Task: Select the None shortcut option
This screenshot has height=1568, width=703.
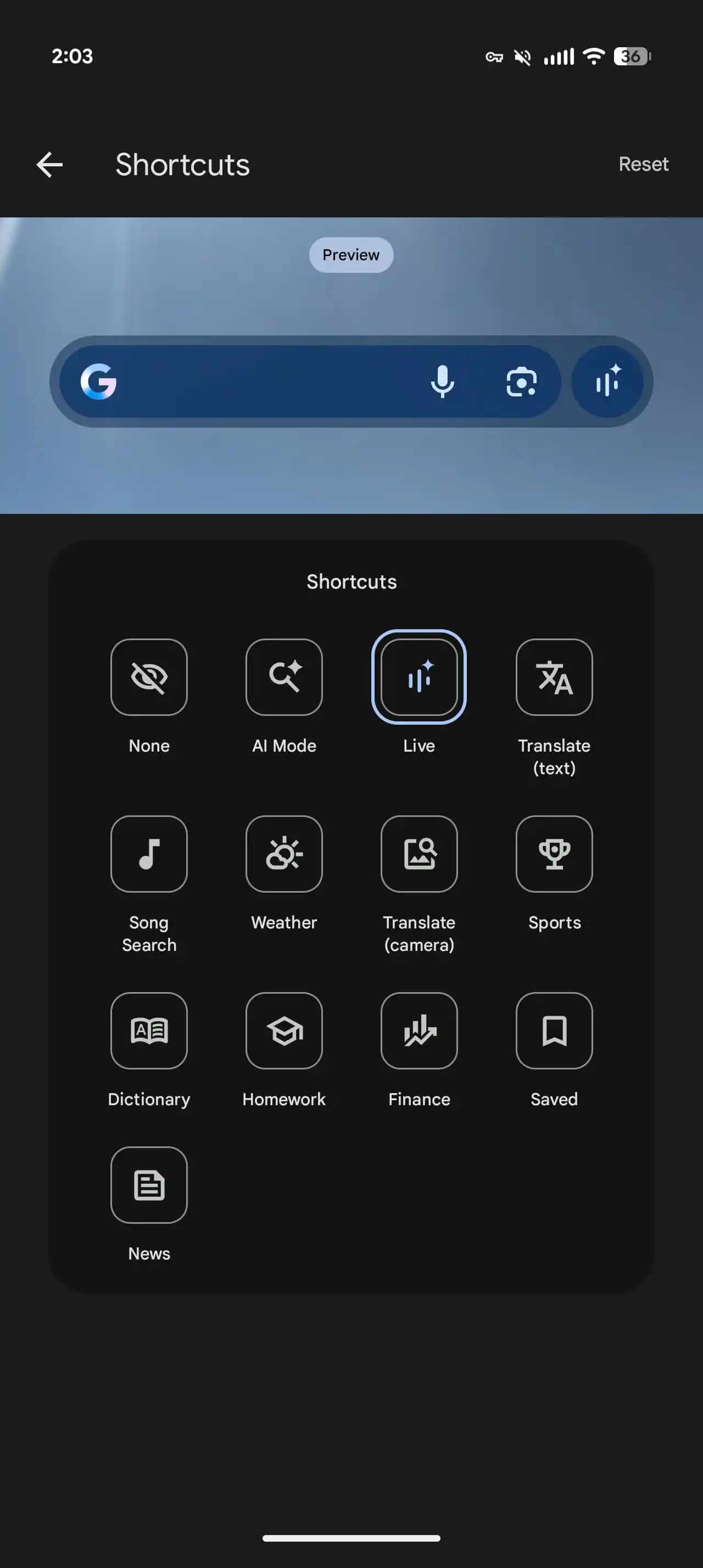Action: [x=149, y=677]
